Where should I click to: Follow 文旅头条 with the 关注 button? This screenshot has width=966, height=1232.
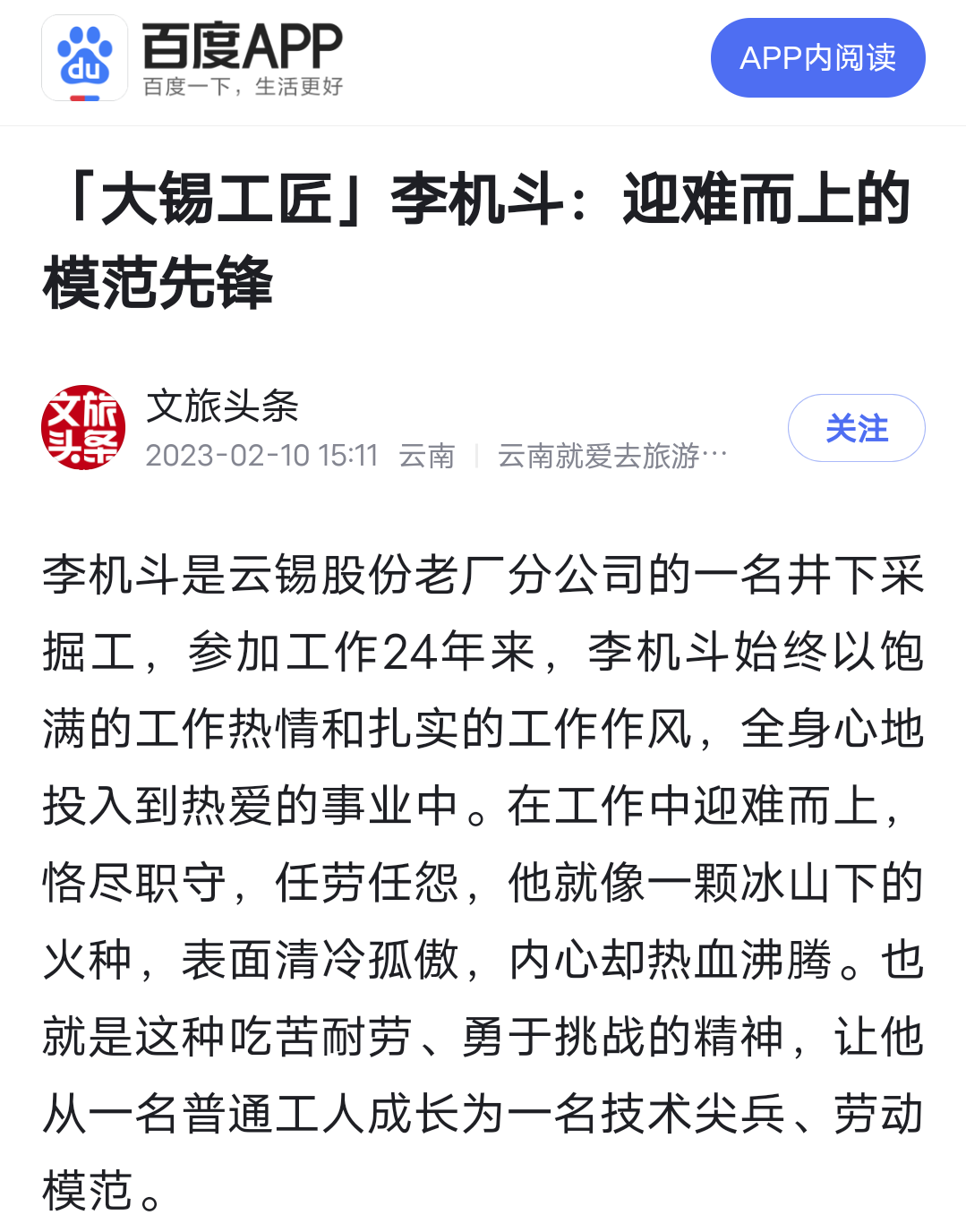click(x=856, y=428)
